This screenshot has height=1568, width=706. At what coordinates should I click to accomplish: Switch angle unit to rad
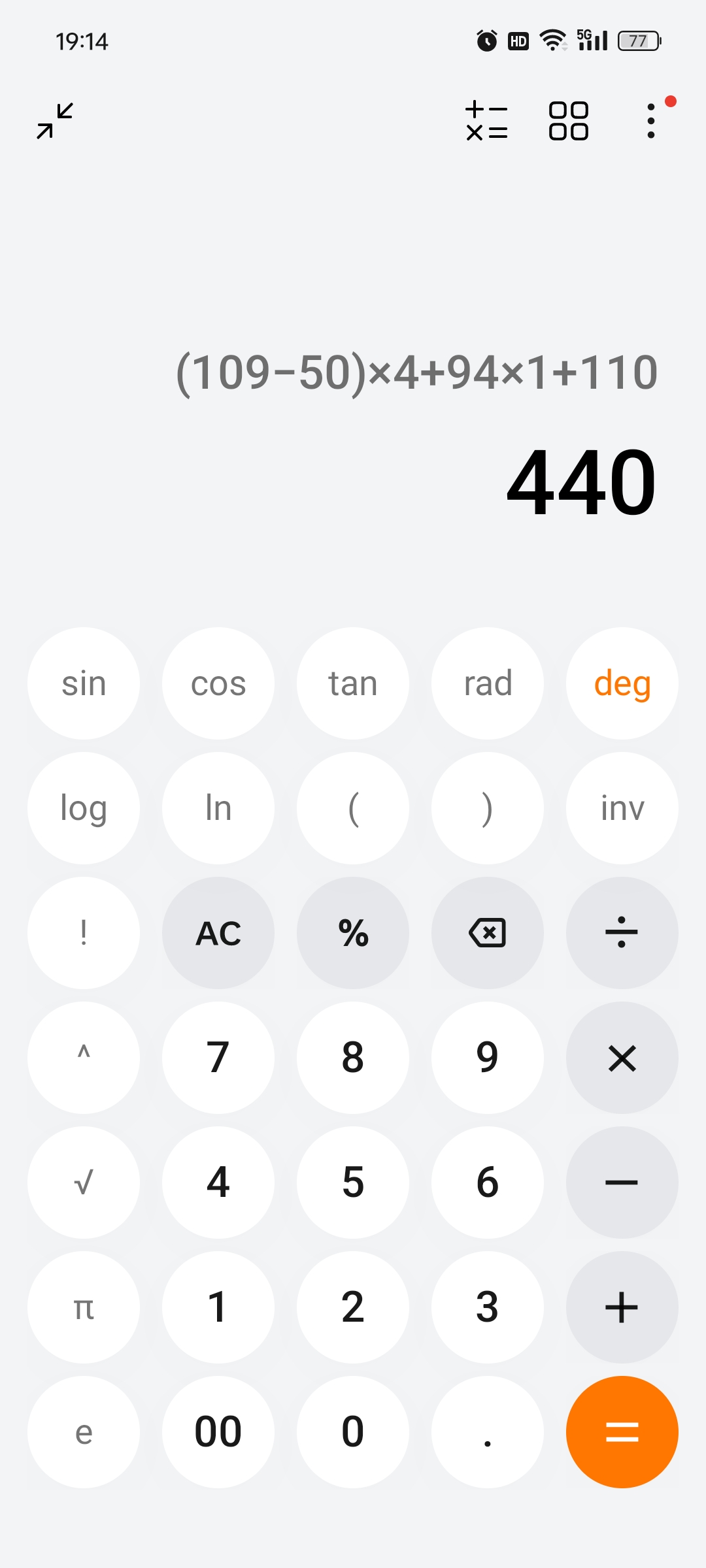[488, 683]
